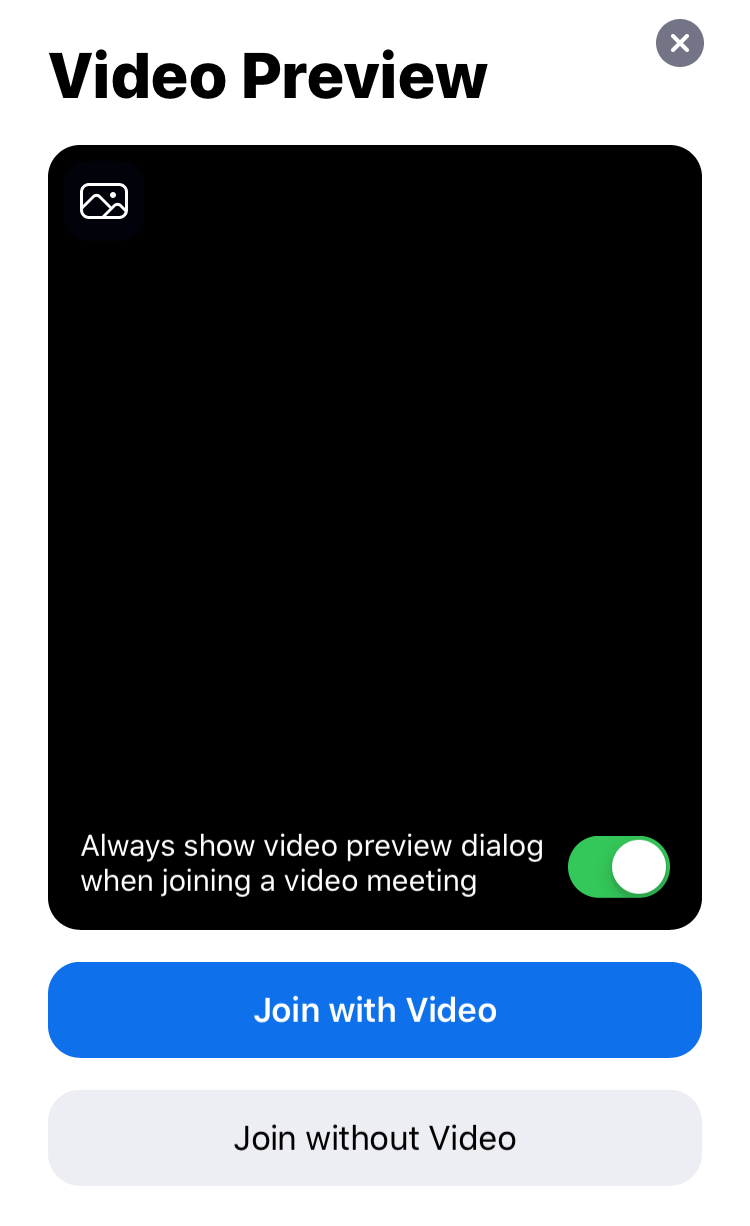Viewport: 750px width, 1226px height.
Task: Join with Video
Action: [x=375, y=1010]
